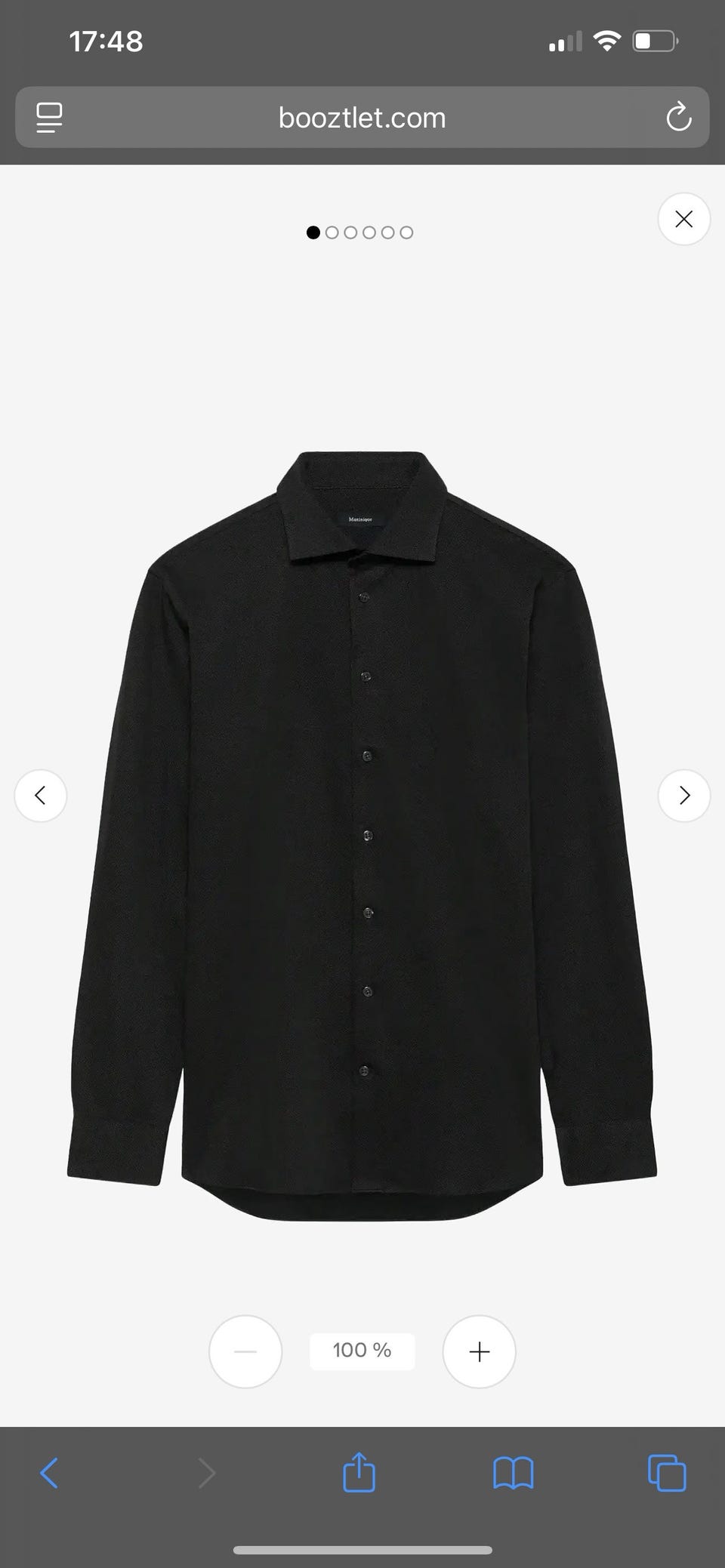
Task: Show the next product image
Action: 683,795
